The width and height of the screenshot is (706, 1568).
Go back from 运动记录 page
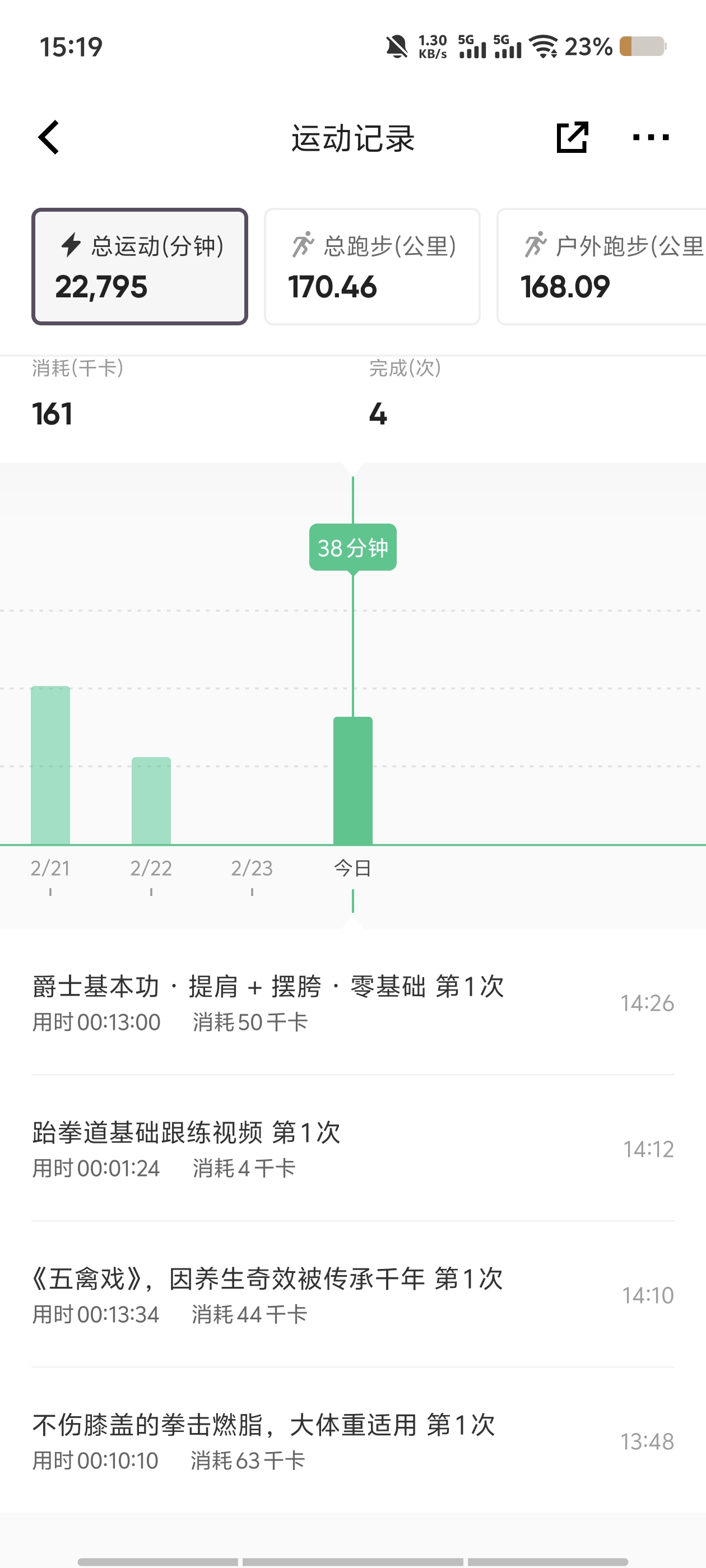pyautogui.click(x=49, y=138)
